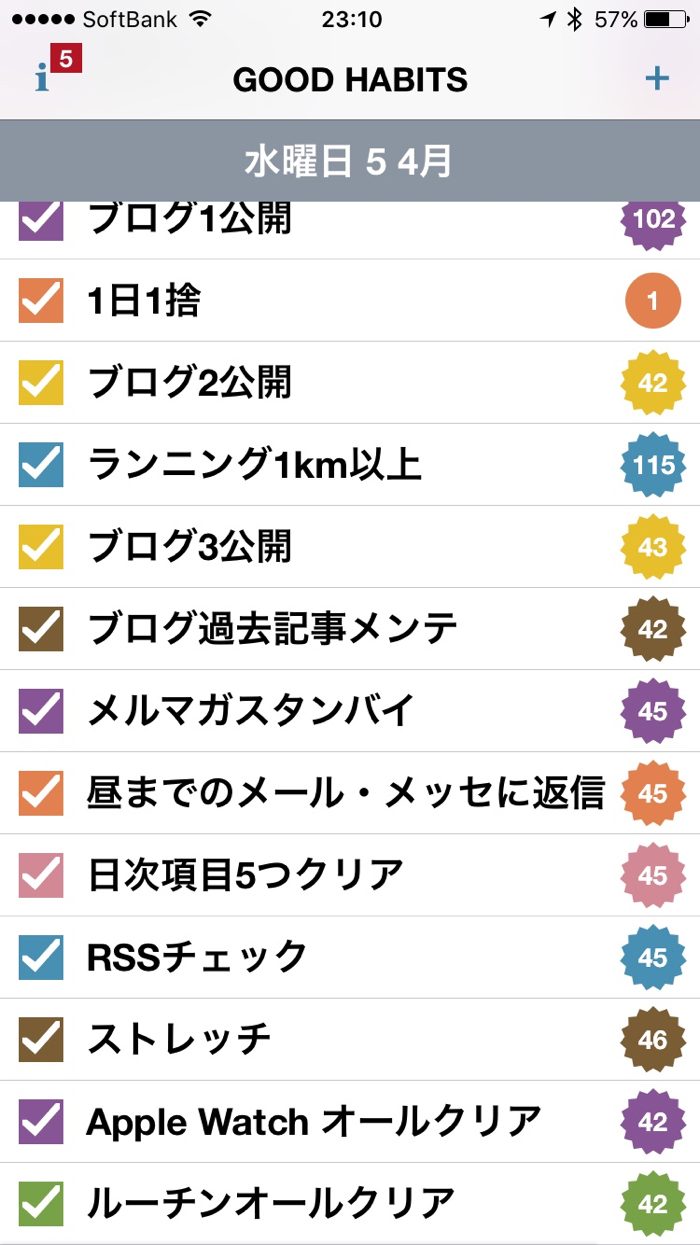Uncheck the RSSチェック checkbox

(x=41, y=956)
